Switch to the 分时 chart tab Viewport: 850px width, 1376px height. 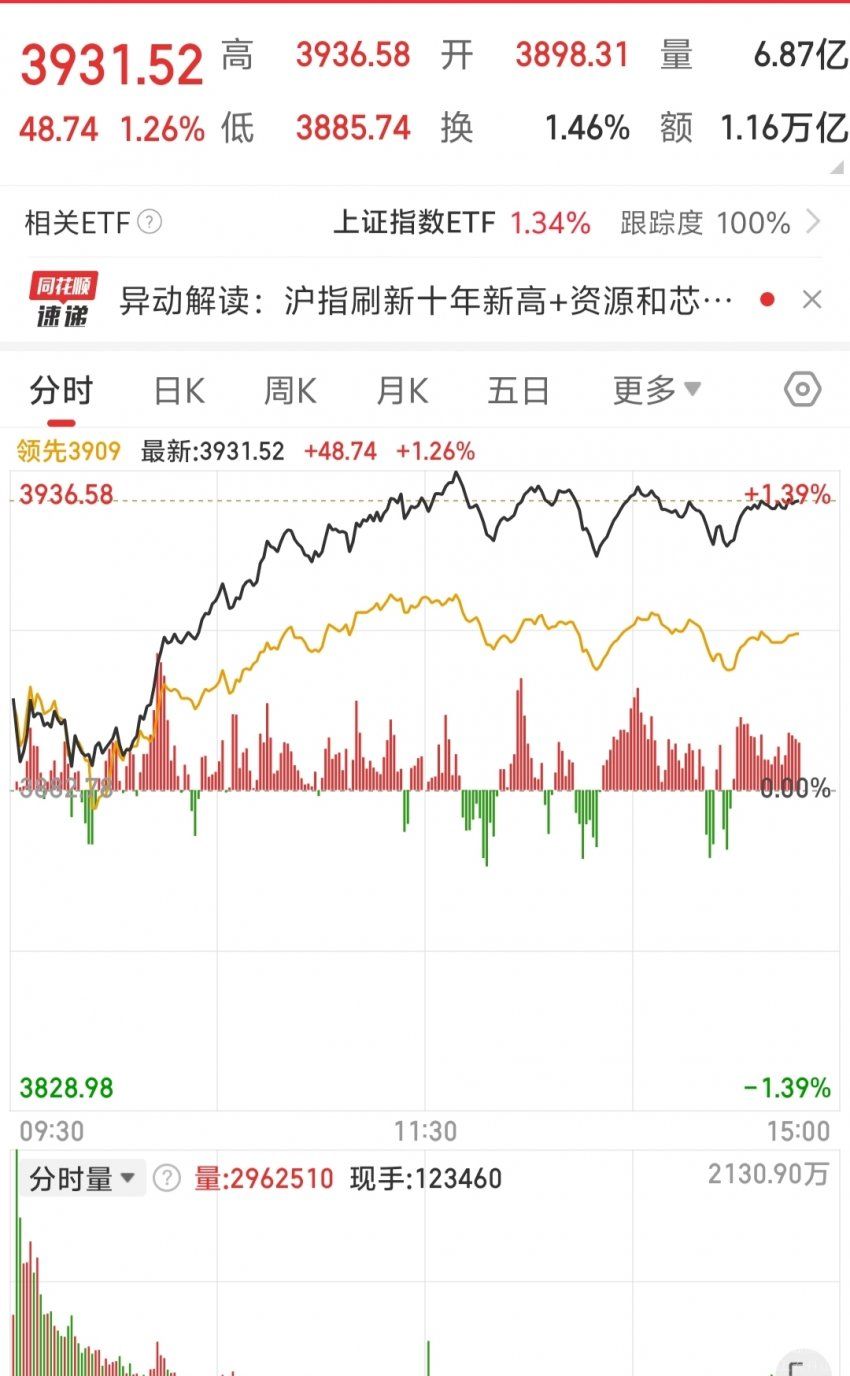[61, 391]
